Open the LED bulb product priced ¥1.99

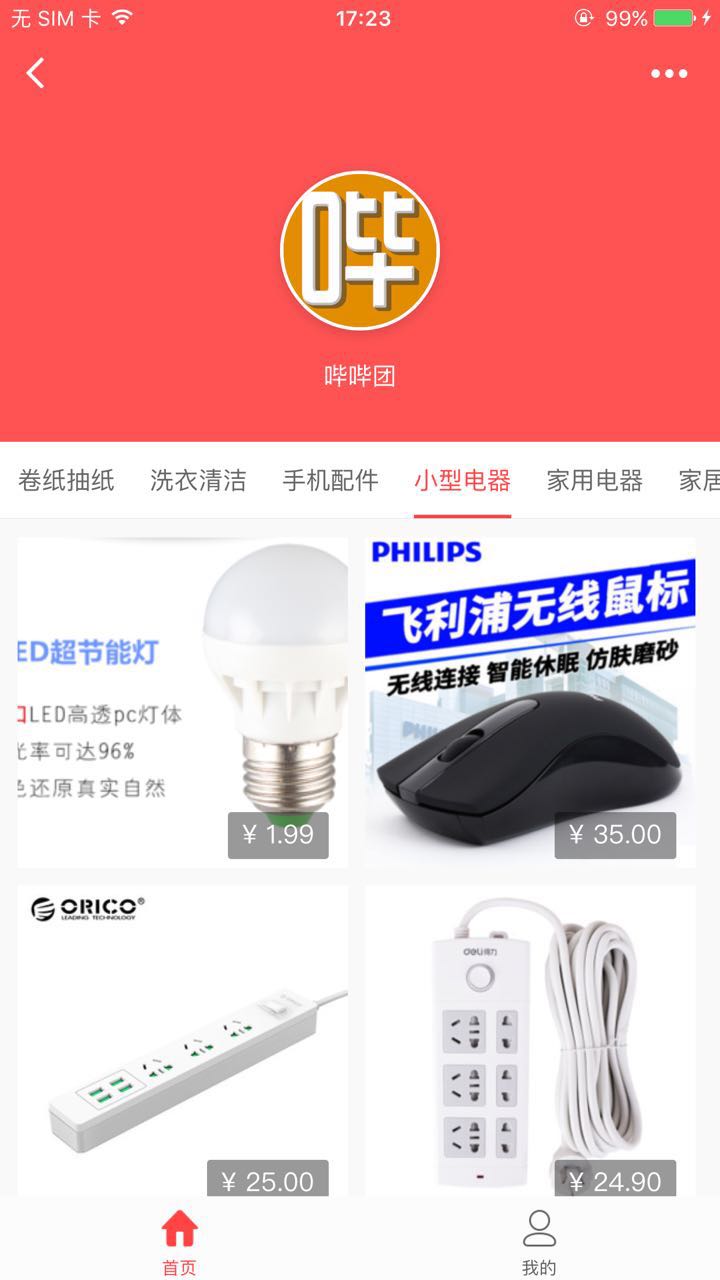point(183,702)
